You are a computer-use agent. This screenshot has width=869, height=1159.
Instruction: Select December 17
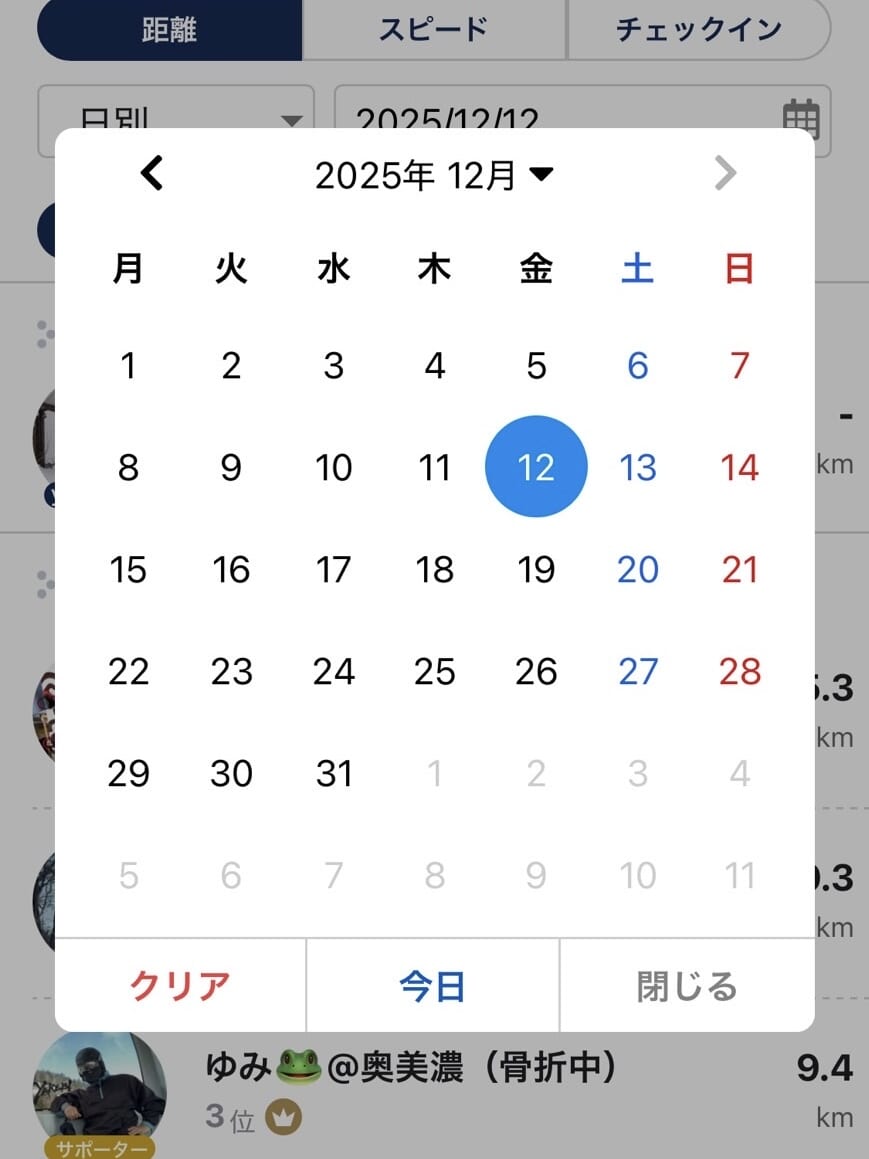333,570
